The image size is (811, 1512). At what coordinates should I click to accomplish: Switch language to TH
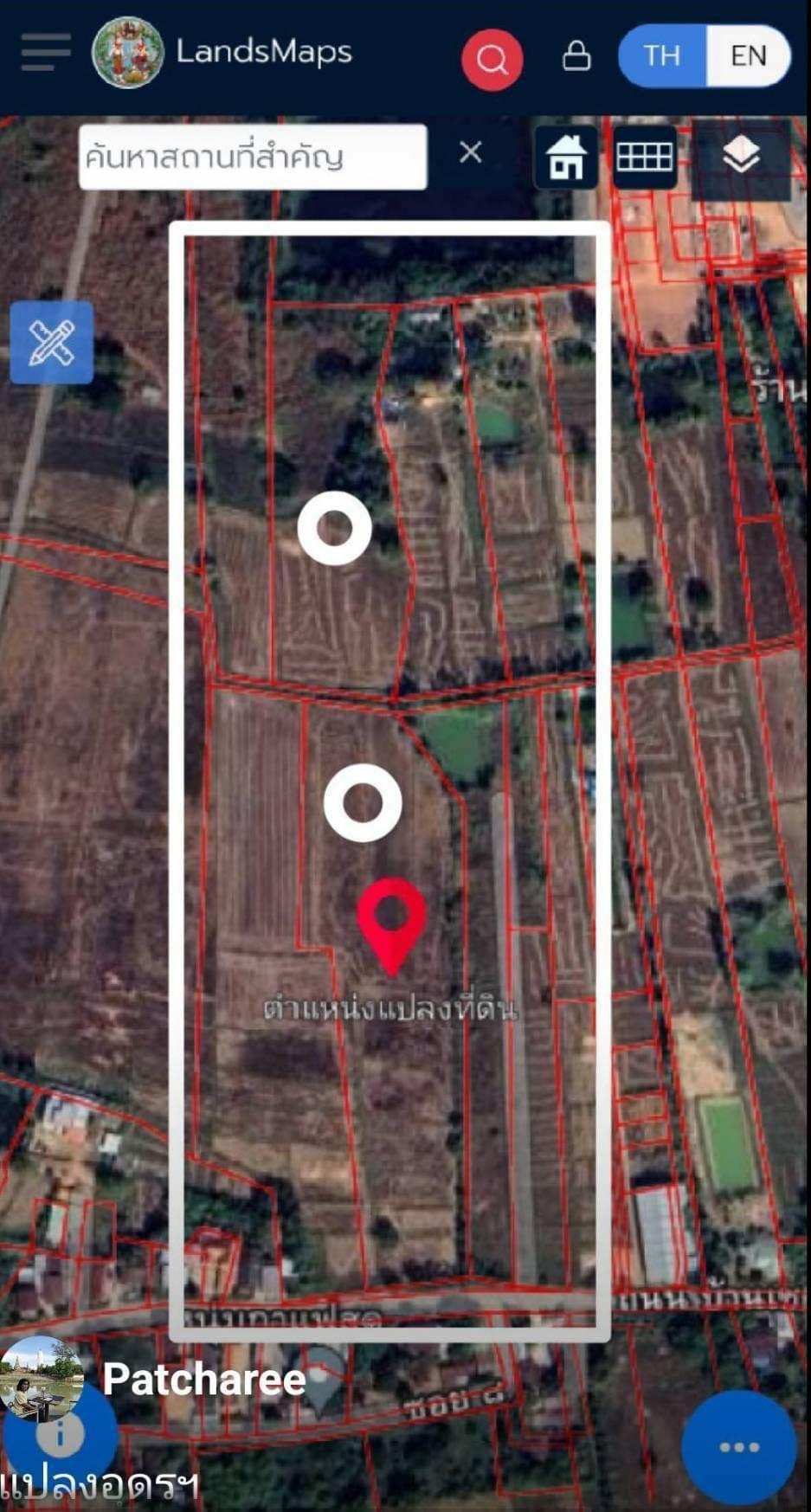pos(662,55)
